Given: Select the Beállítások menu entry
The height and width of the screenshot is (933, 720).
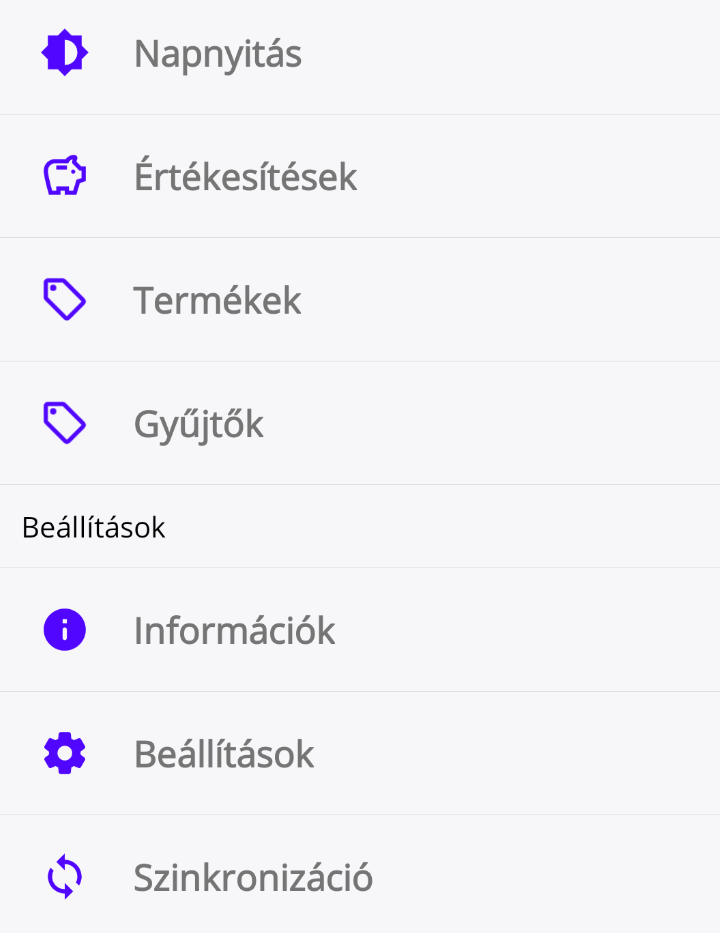Looking at the screenshot, I should click(224, 753).
